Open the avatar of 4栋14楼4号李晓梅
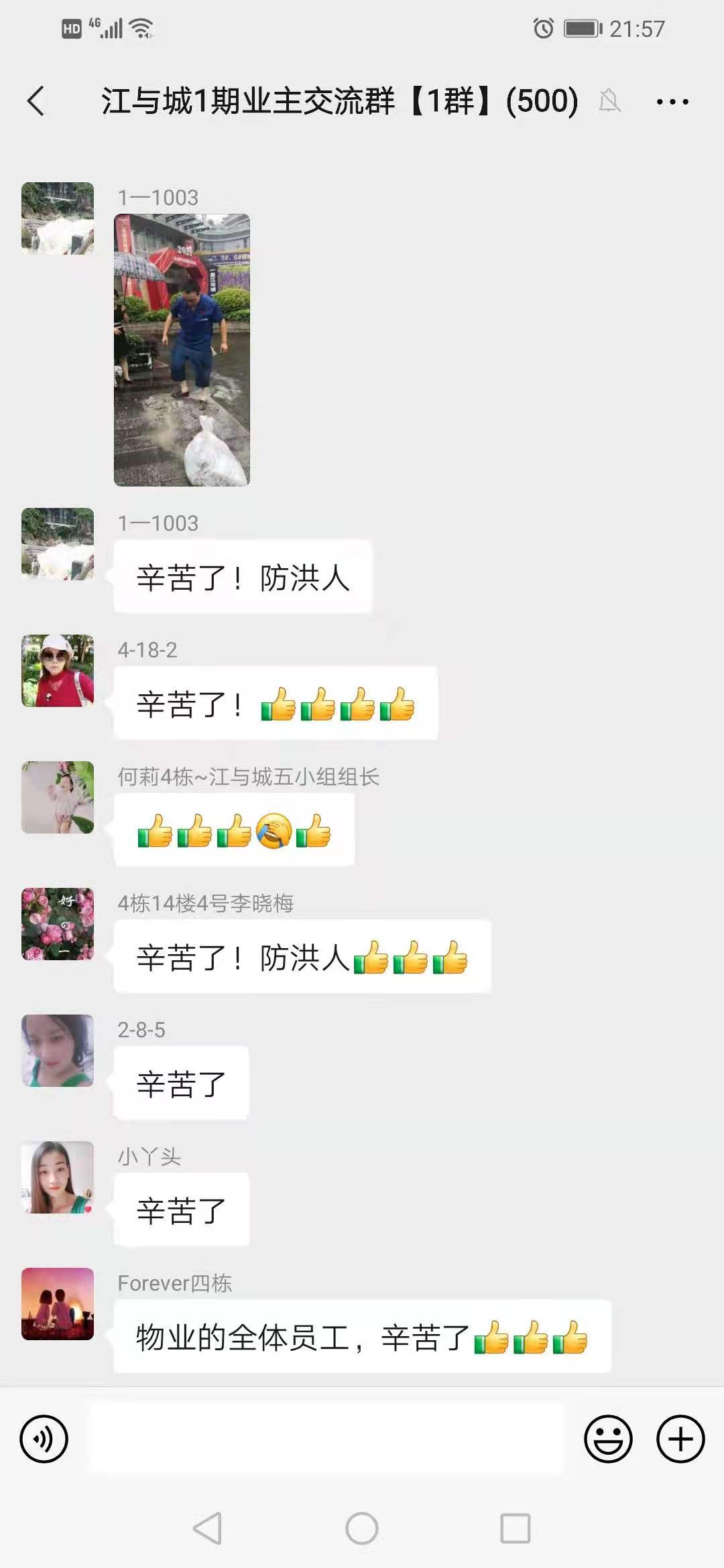Screen dimensions: 724x1568 [58, 924]
